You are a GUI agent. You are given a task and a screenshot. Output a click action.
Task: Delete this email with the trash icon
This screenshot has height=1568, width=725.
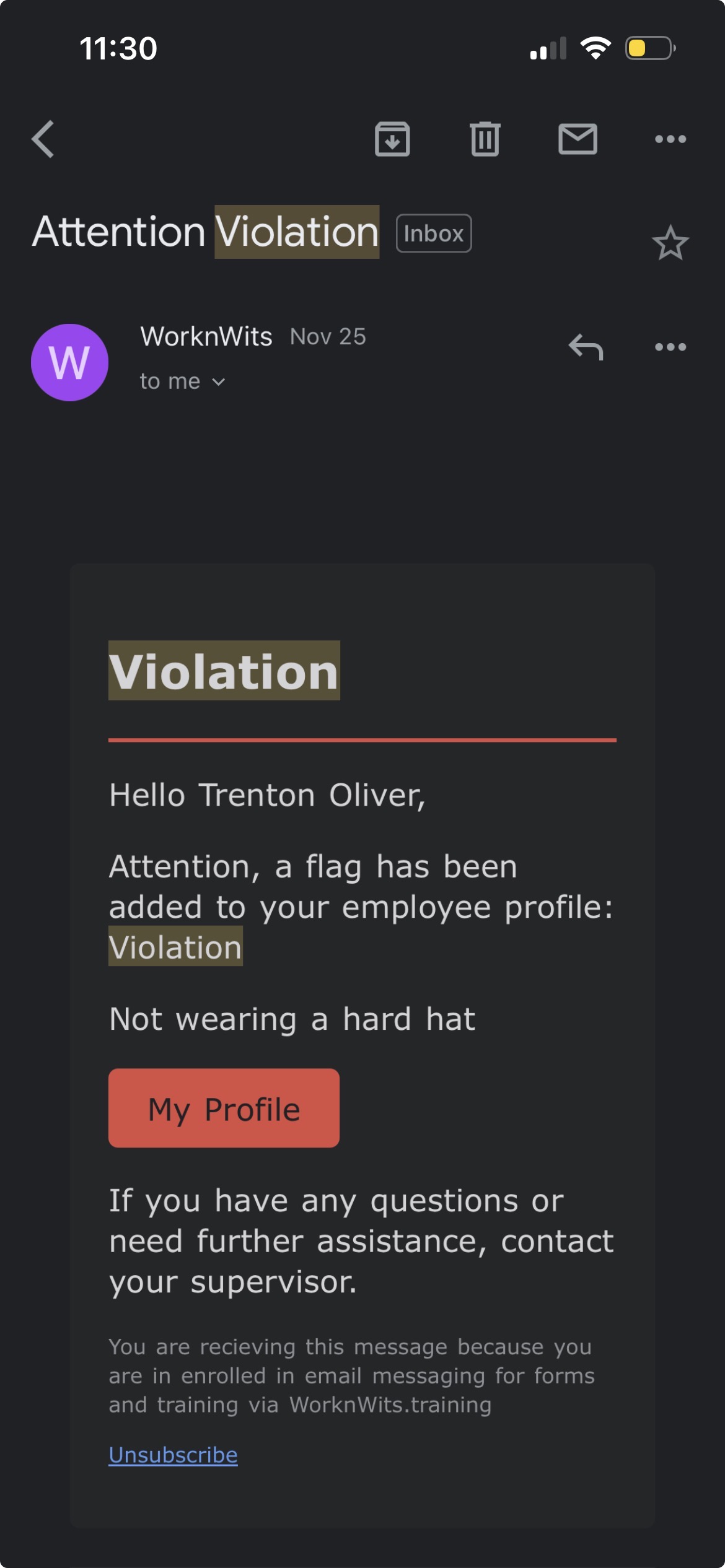coord(485,139)
